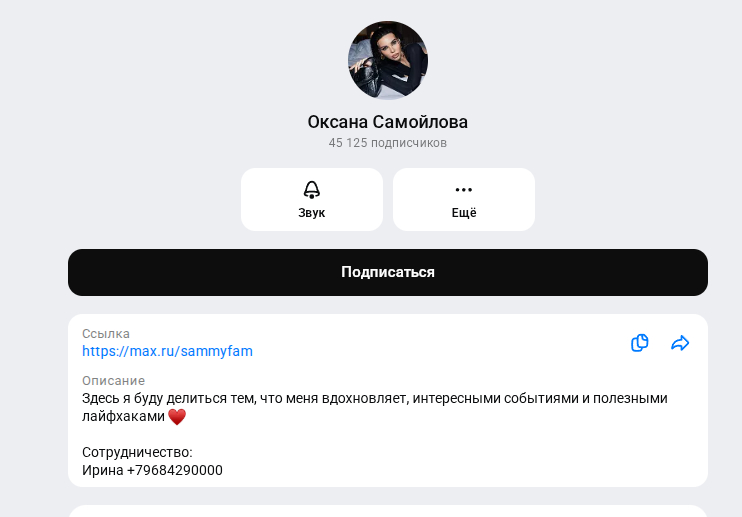This screenshot has width=742, height=517.
Task: Tap the Звук bell button
Action: tap(311, 199)
